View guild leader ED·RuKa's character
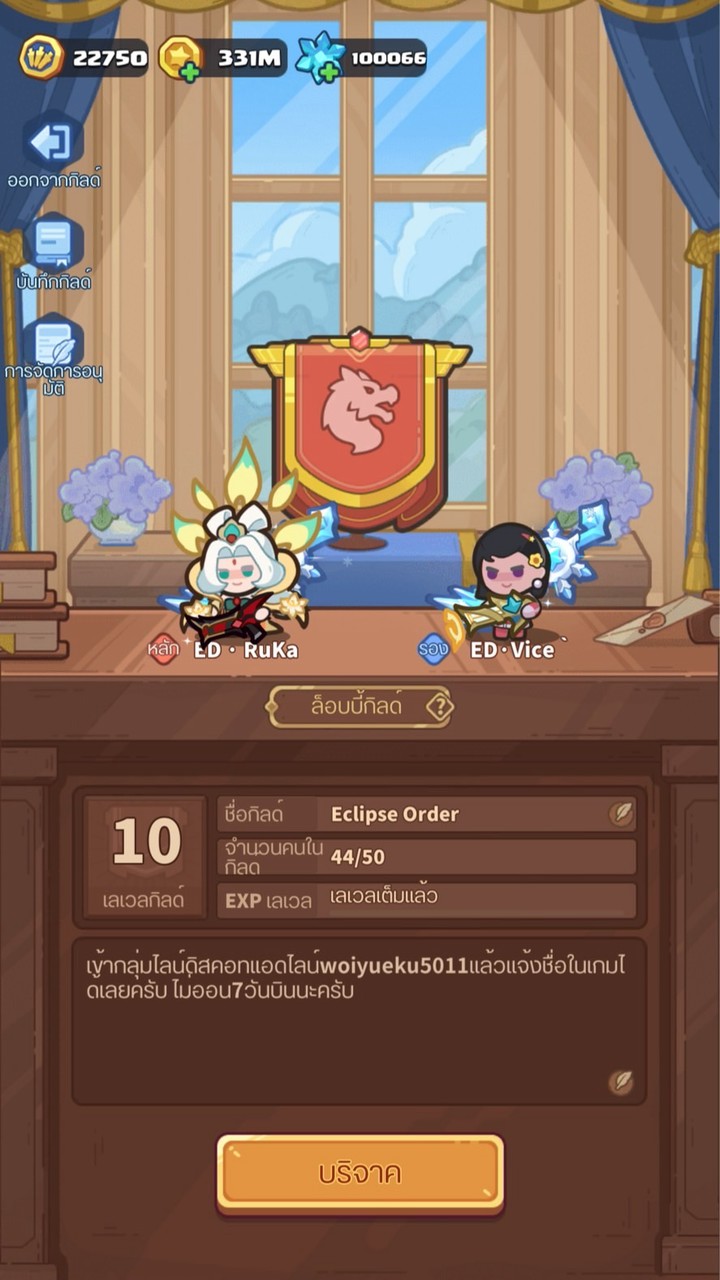The height and width of the screenshot is (1280, 720). pos(240,570)
